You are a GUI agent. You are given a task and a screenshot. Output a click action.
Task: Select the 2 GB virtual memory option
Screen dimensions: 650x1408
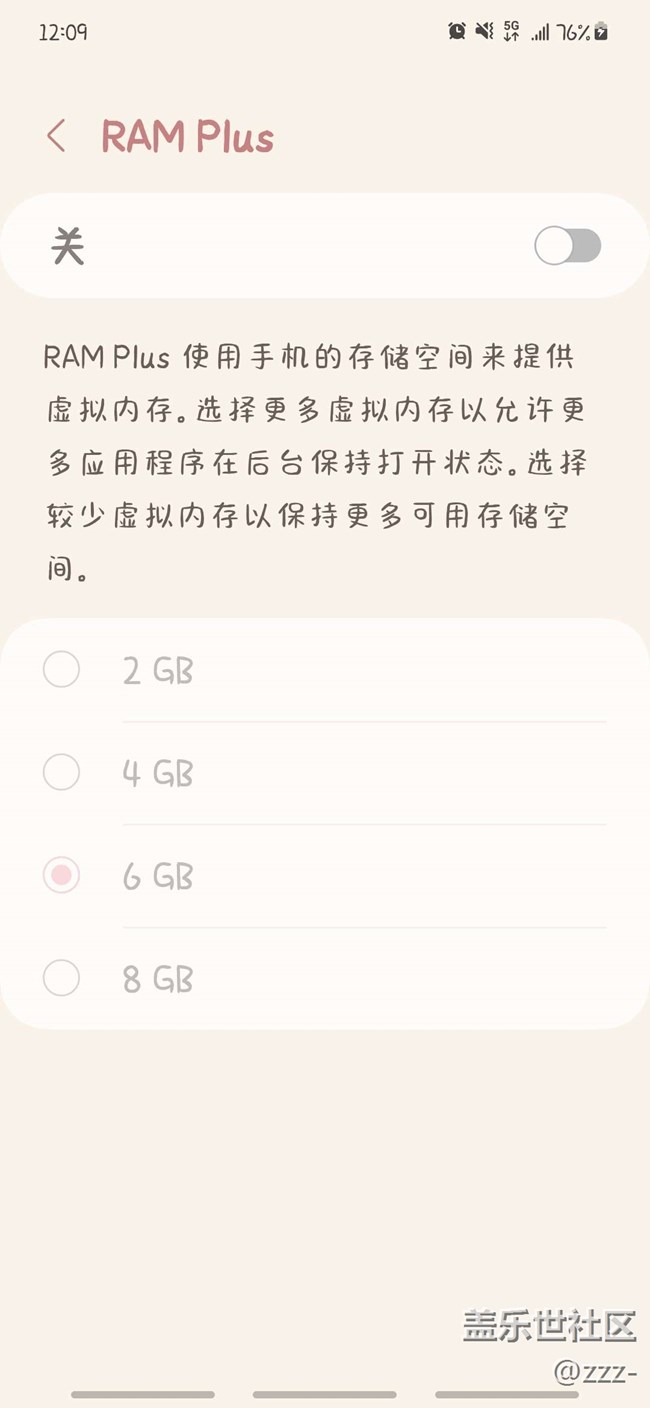pyautogui.click(x=62, y=670)
